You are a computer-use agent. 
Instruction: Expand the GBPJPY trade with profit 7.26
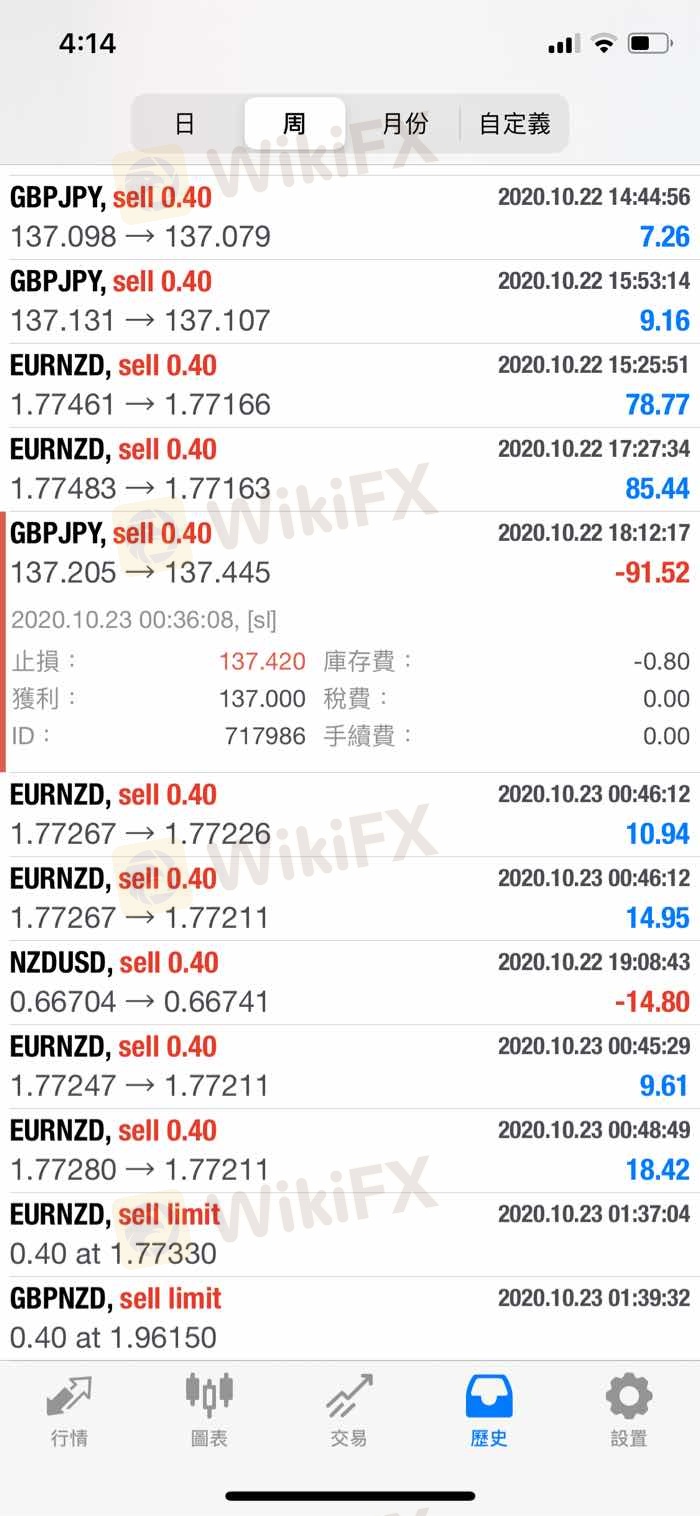tap(350, 217)
